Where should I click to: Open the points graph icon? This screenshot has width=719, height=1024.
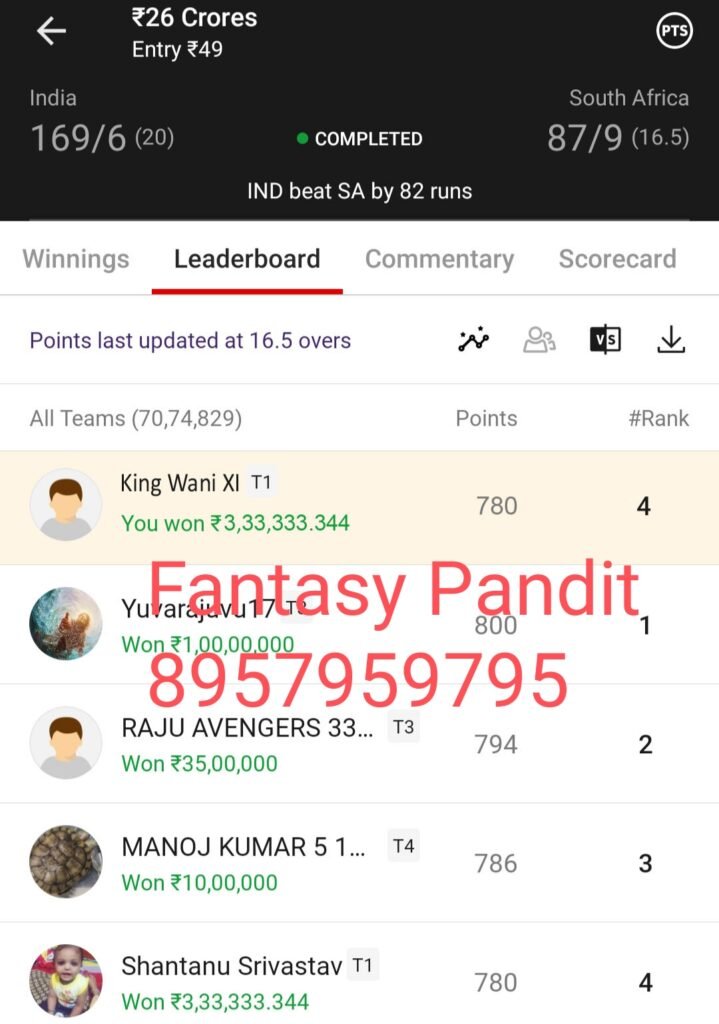click(x=474, y=340)
